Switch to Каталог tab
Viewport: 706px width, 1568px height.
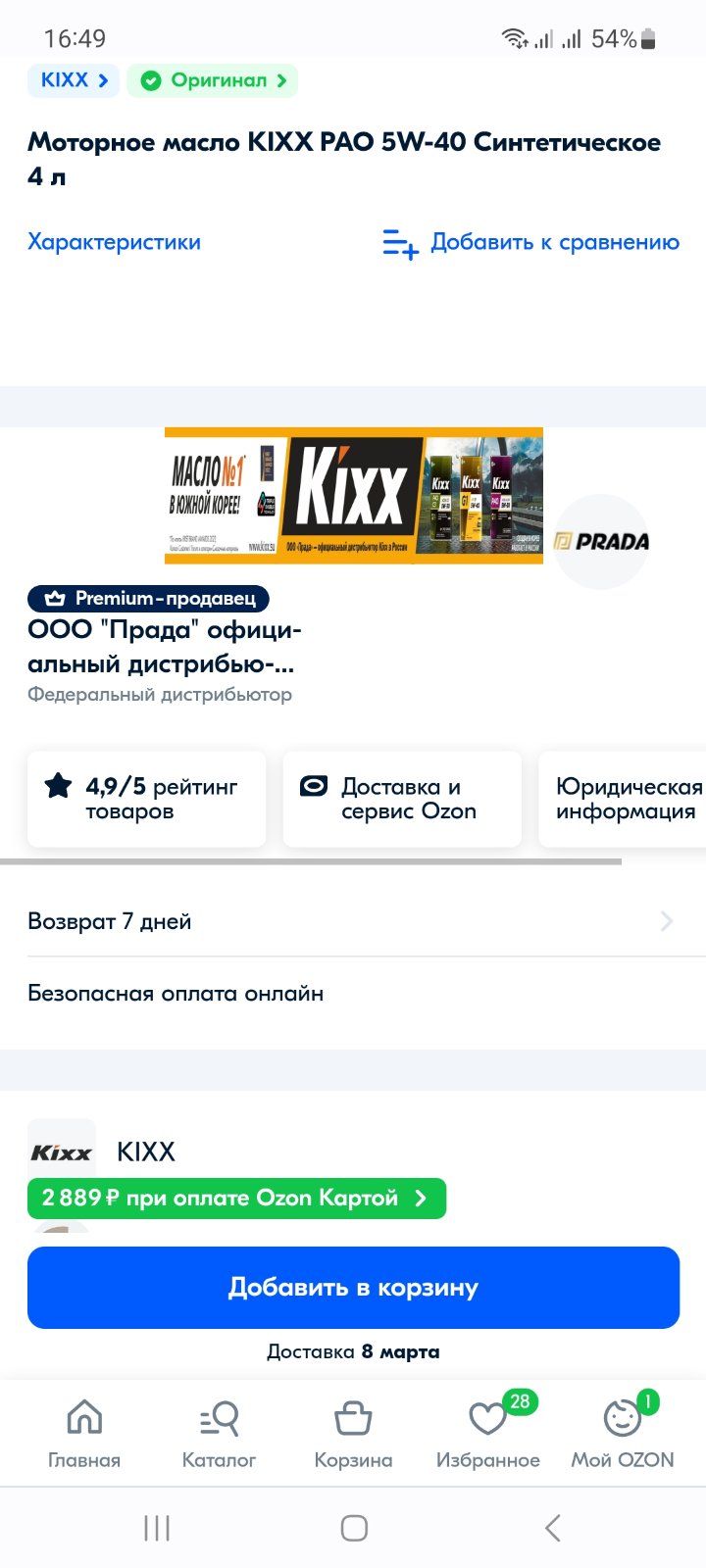point(219,1434)
